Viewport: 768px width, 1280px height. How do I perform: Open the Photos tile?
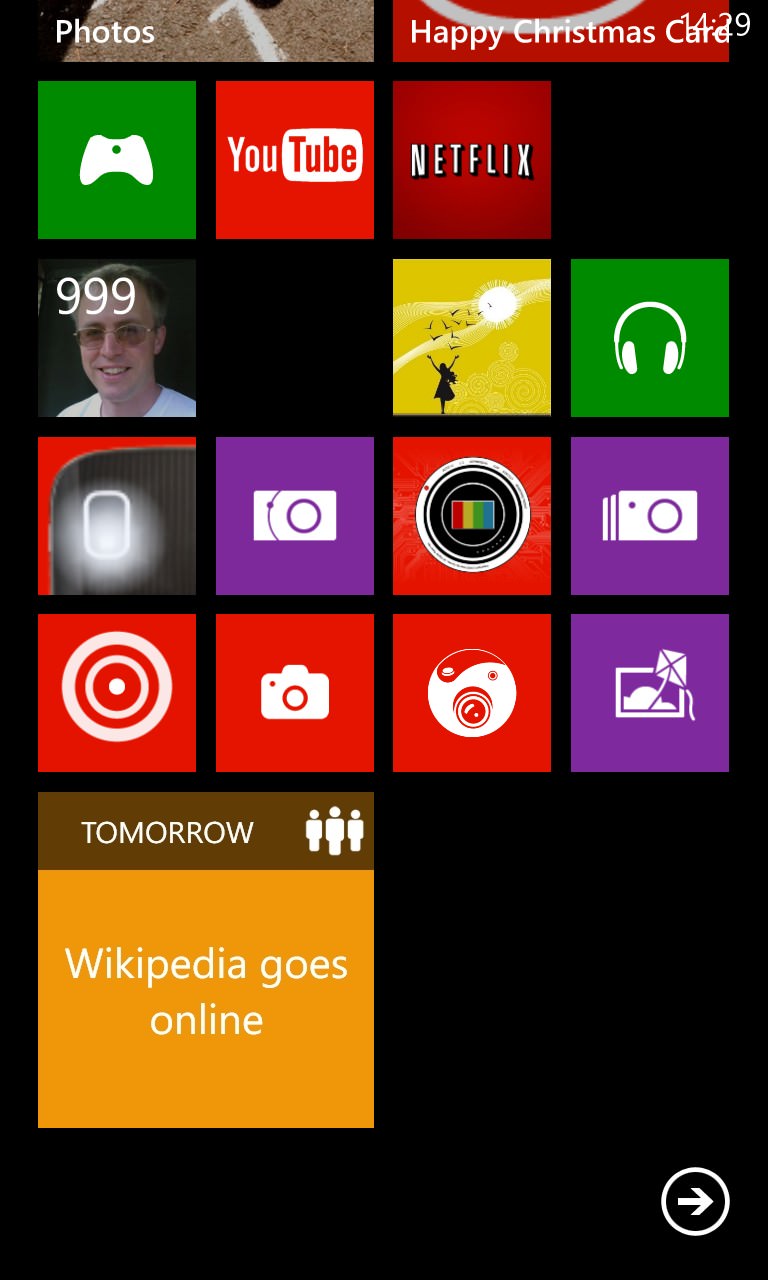[206, 31]
